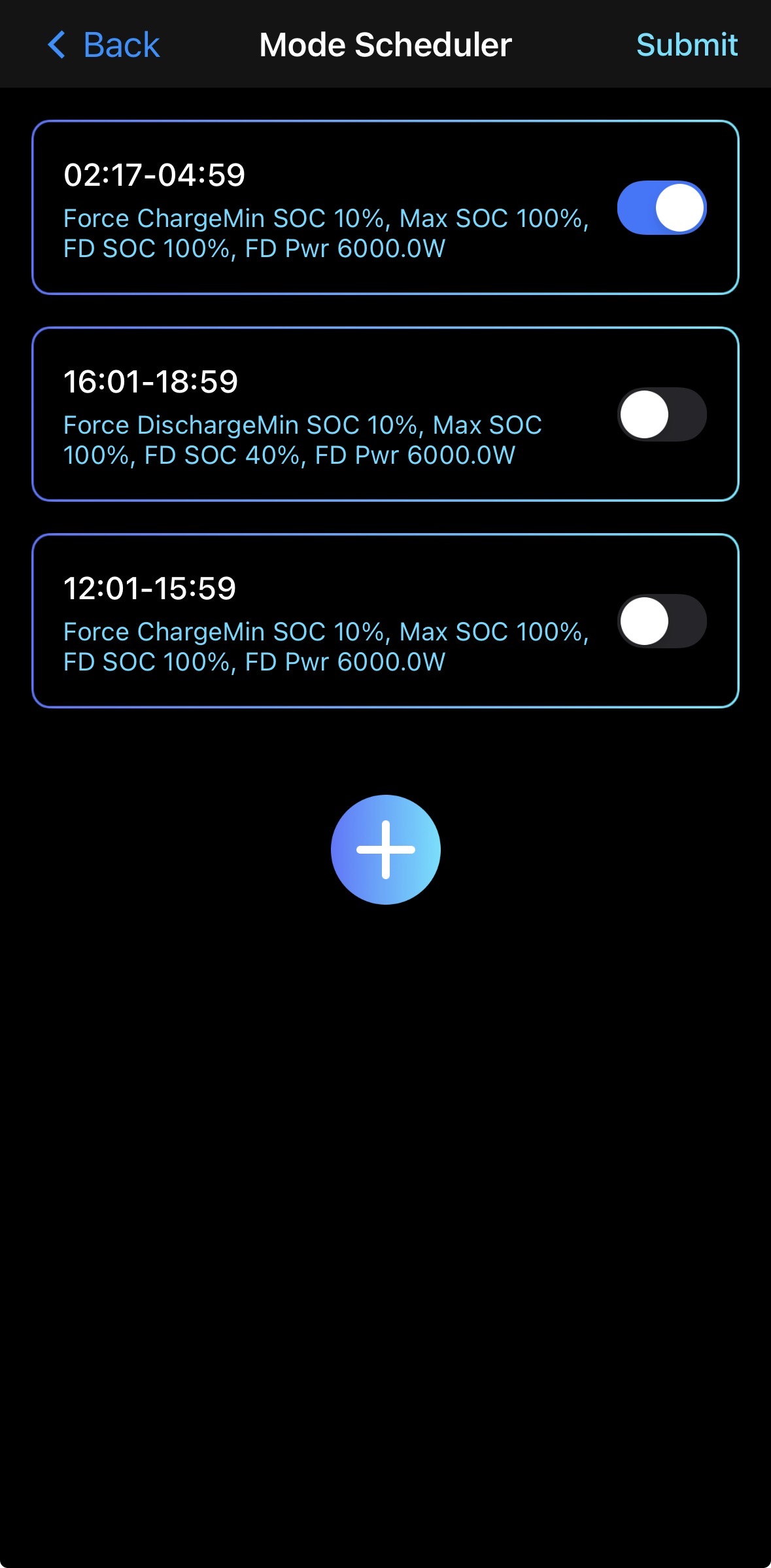Add a new schedule with plus button
This screenshot has height=1568, width=771.
click(385, 850)
